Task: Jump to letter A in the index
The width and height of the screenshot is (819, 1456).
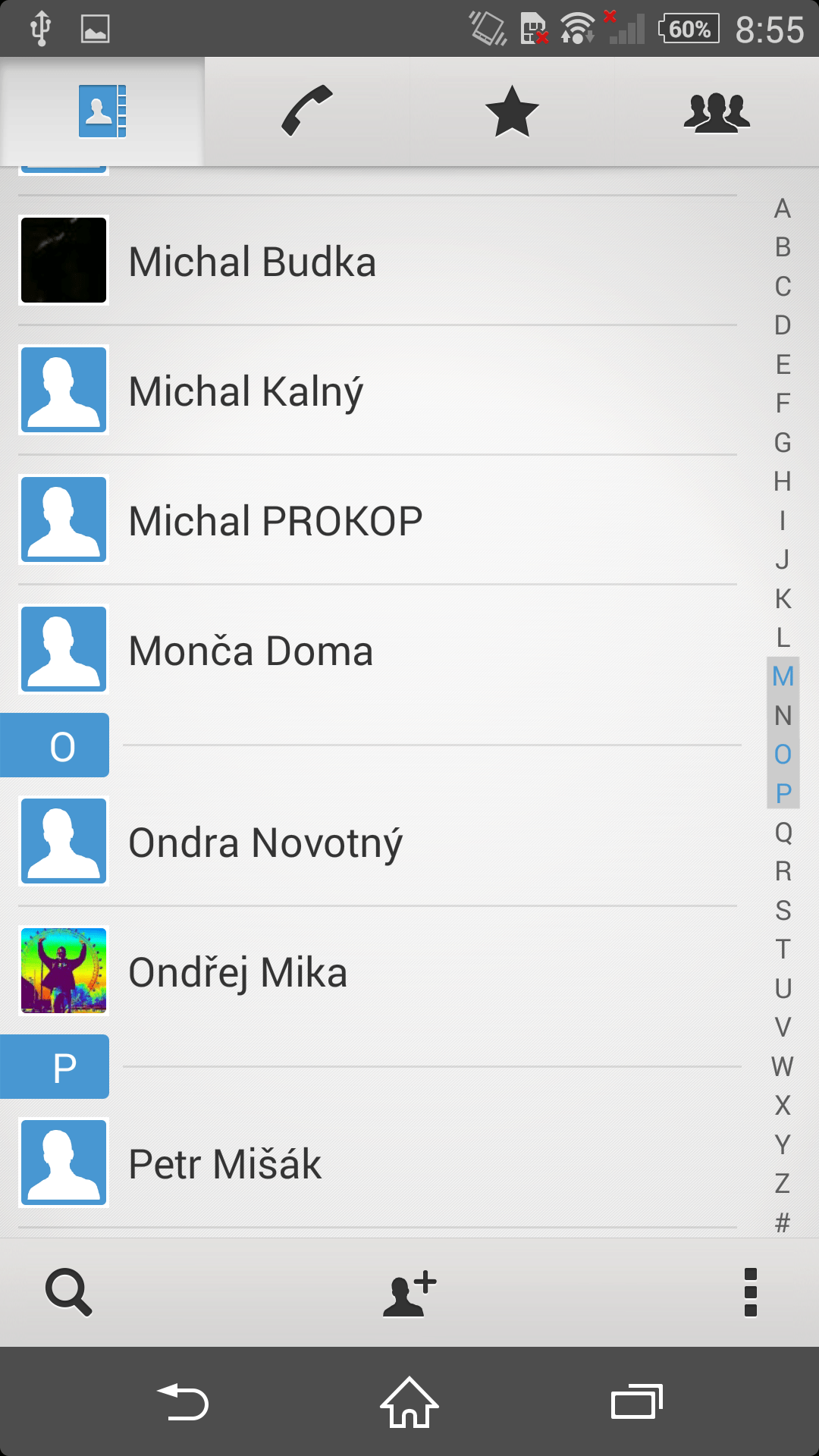Action: click(783, 209)
